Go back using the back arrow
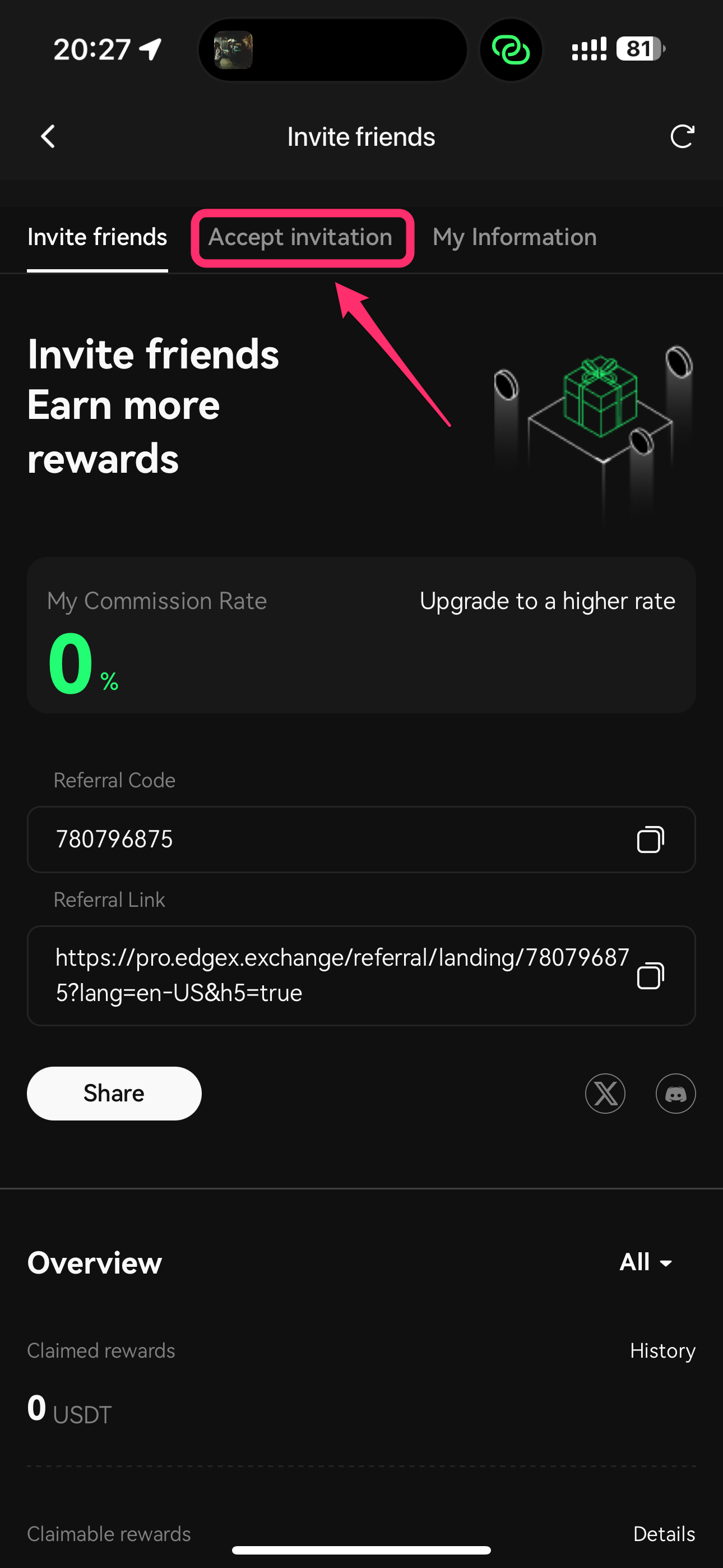This screenshot has width=723, height=1568. click(x=48, y=136)
